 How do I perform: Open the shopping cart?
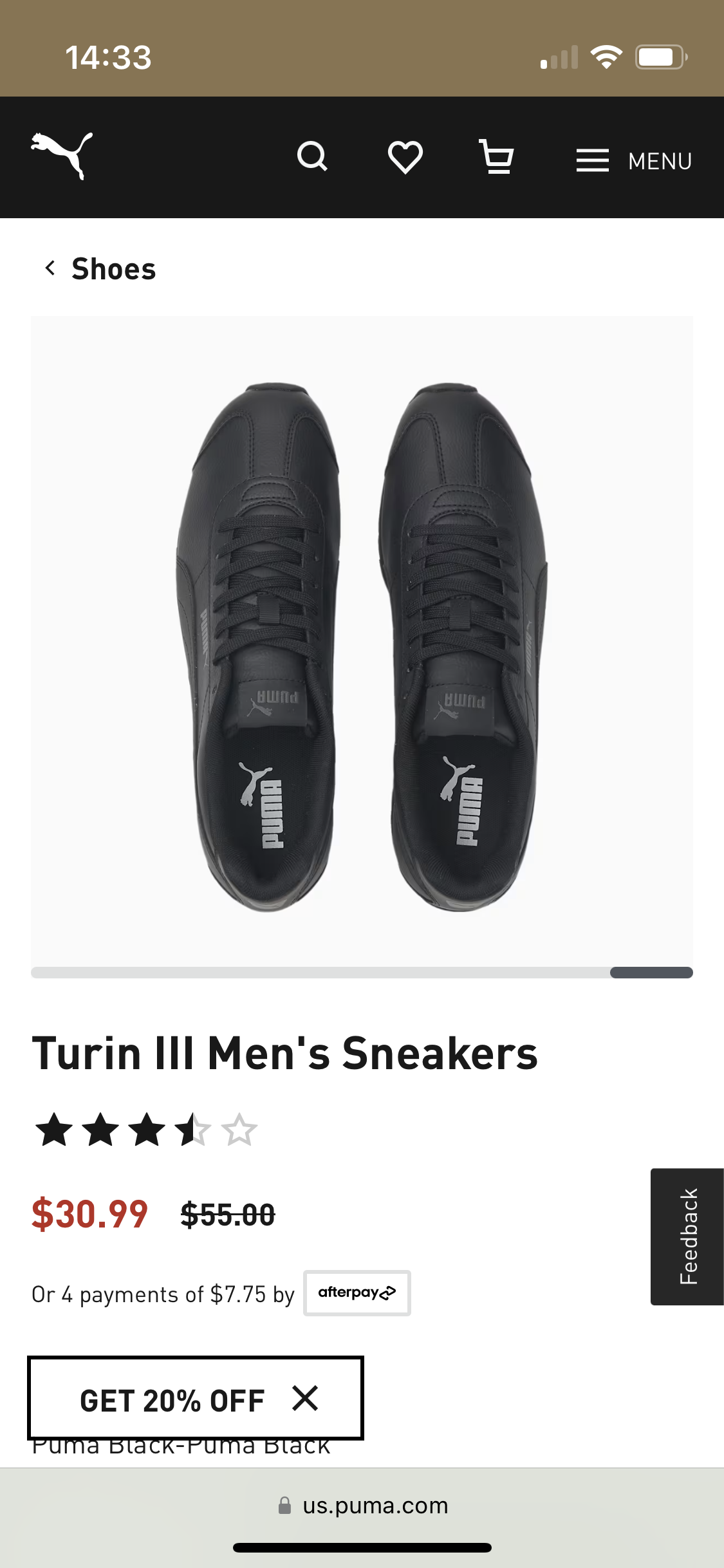pyautogui.click(x=497, y=157)
